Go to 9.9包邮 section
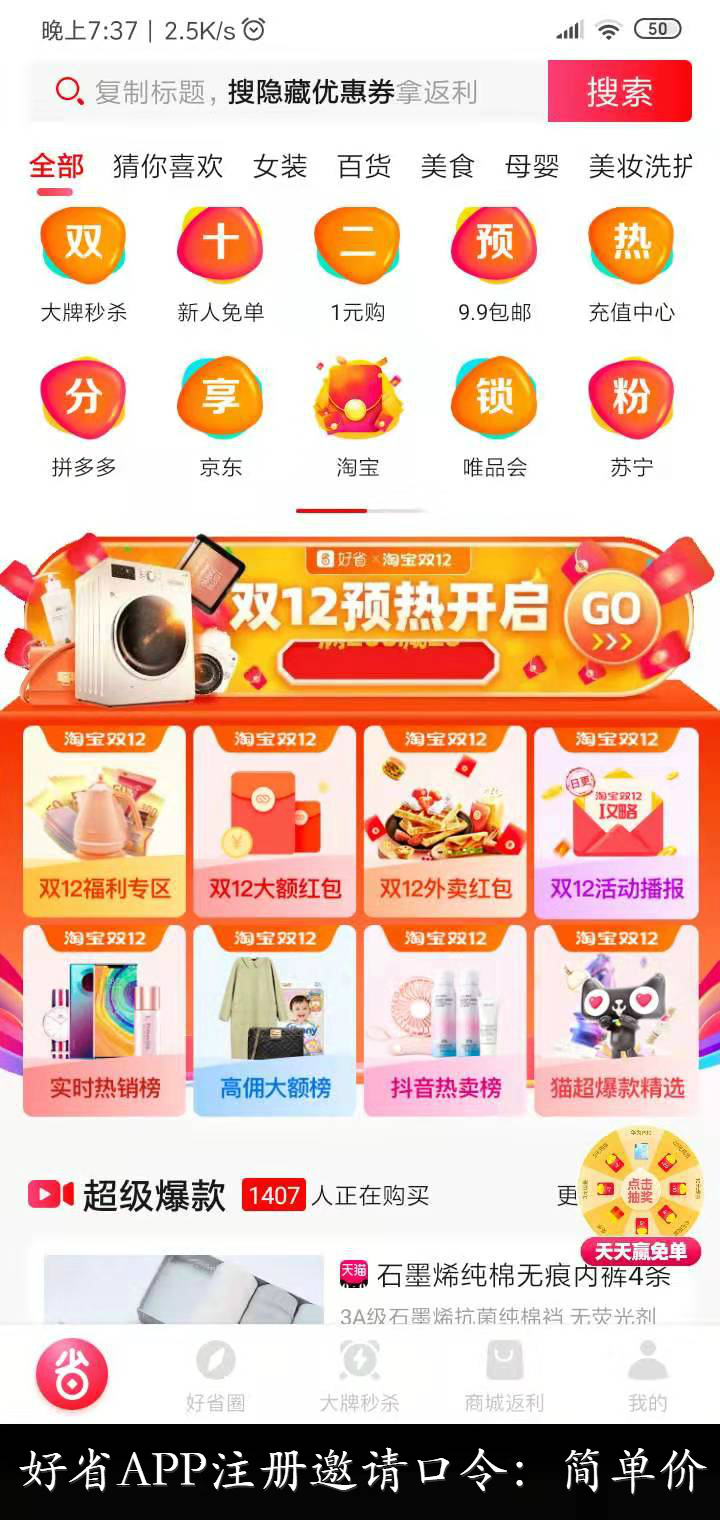Viewport: 720px width, 1520px height. [x=494, y=263]
